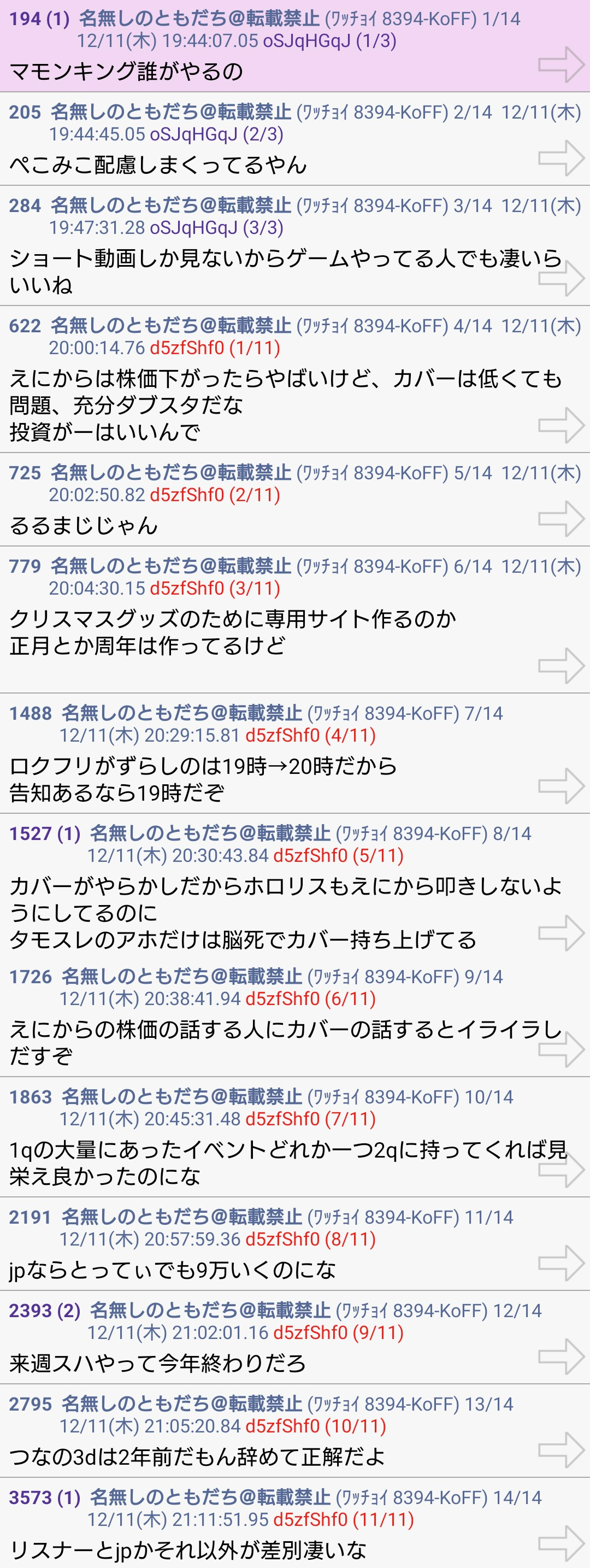Open the arrow beside post 1527

pyautogui.click(x=561, y=932)
